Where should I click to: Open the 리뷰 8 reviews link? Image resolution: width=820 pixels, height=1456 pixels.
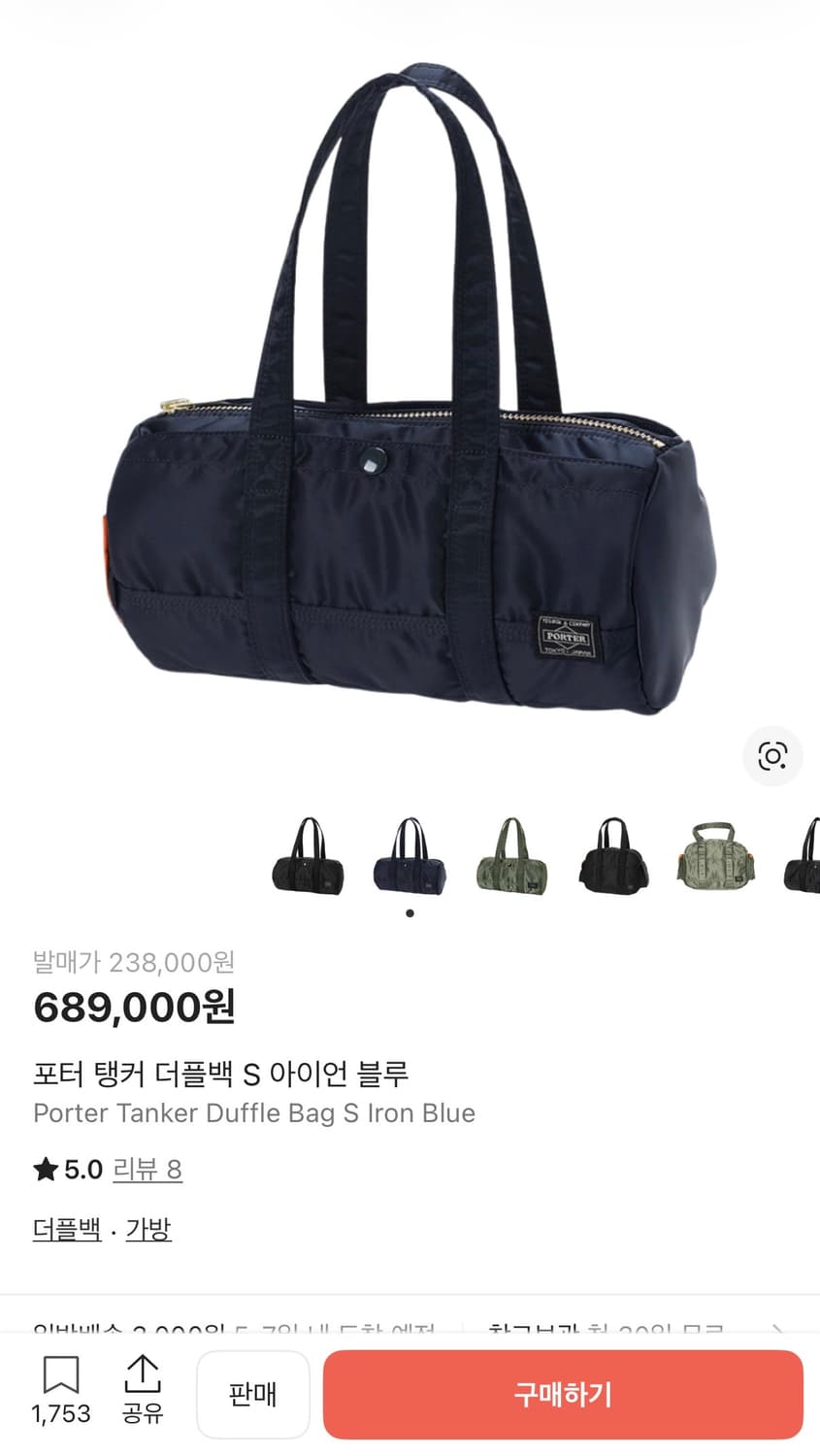[x=148, y=1169]
